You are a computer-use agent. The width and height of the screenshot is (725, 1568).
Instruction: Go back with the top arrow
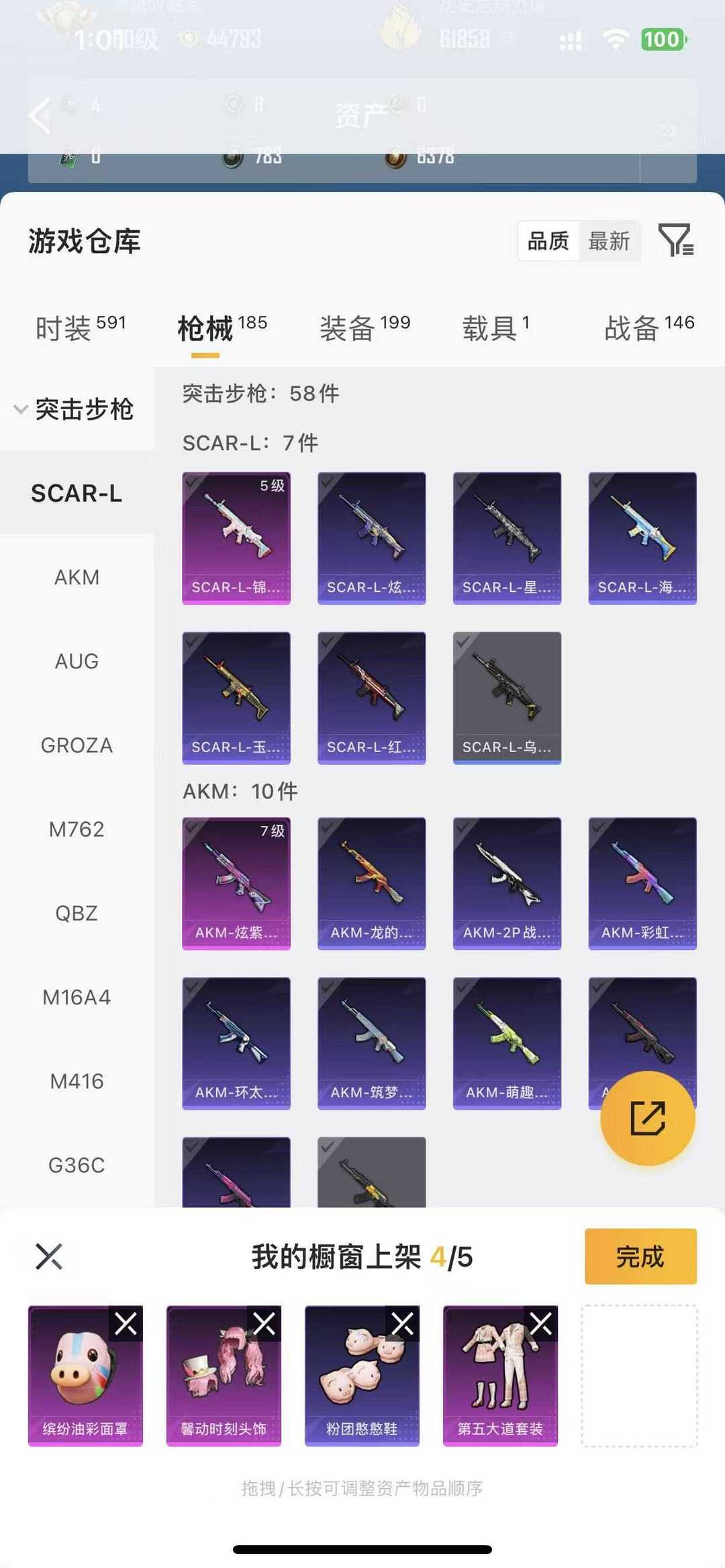coord(40,116)
